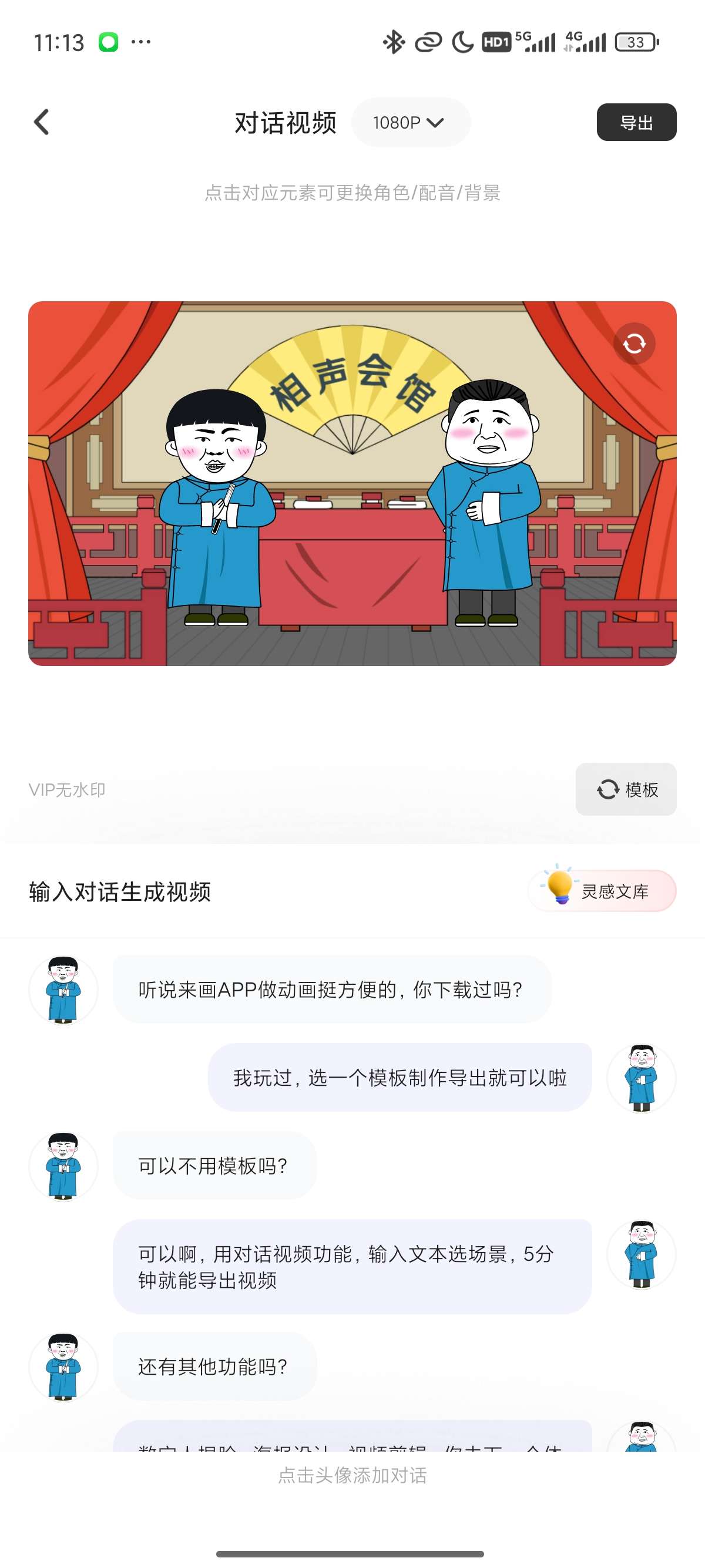The height and width of the screenshot is (1568, 705).
Task: Tap the left character avatar of the first message
Action: pyautogui.click(x=63, y=989)
